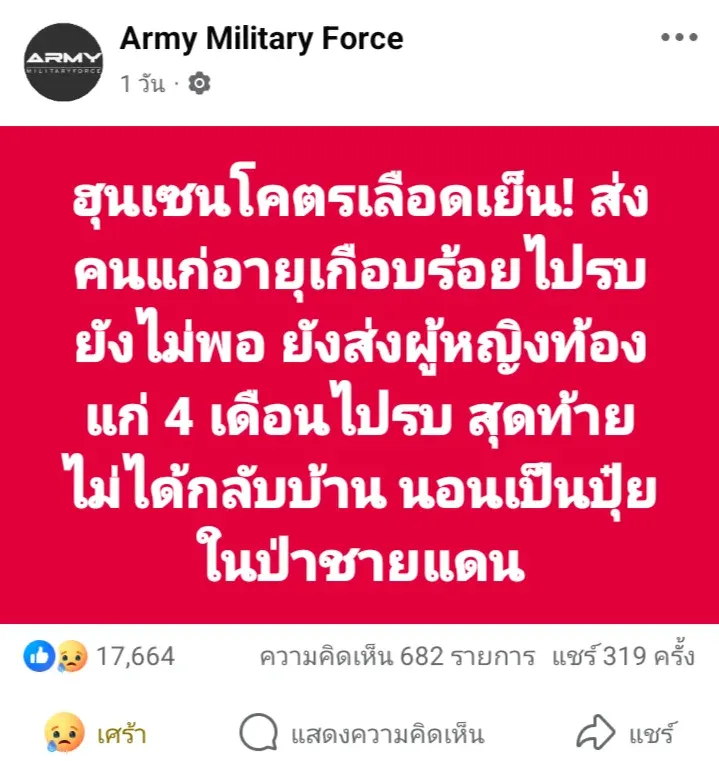Open the red text post image
This screenshot has width=719, height=775.
[x=359, y=374]
